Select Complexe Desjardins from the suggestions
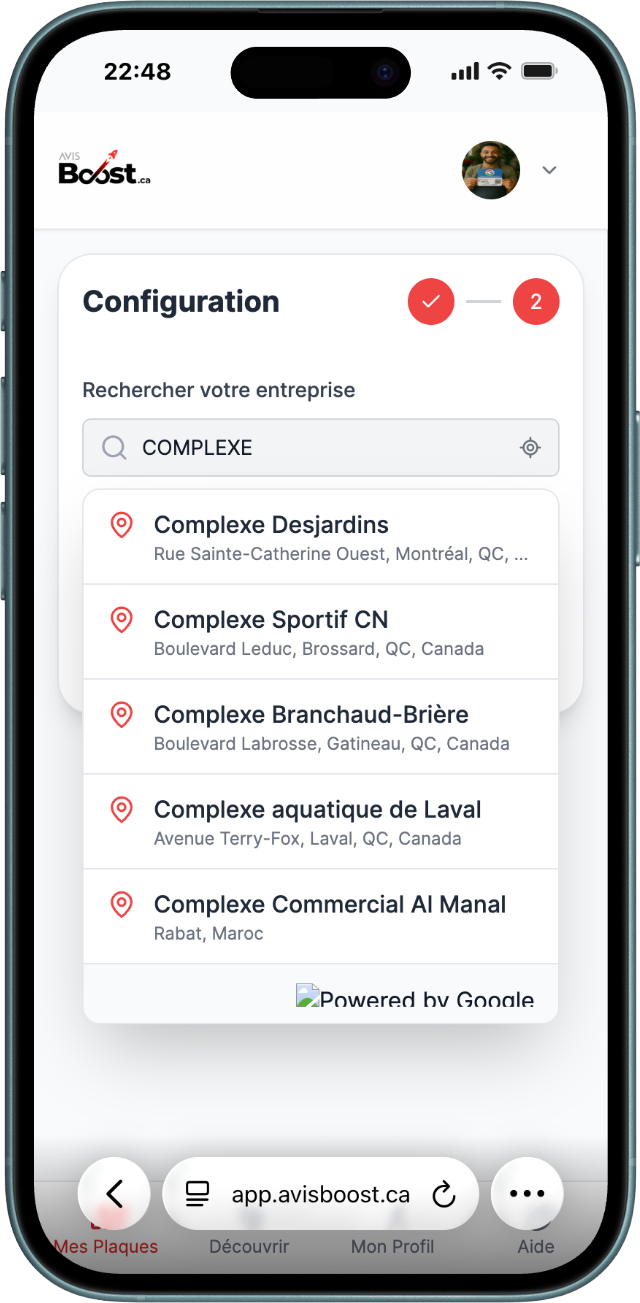640x1303 pixels. click(x=320, y=537)
